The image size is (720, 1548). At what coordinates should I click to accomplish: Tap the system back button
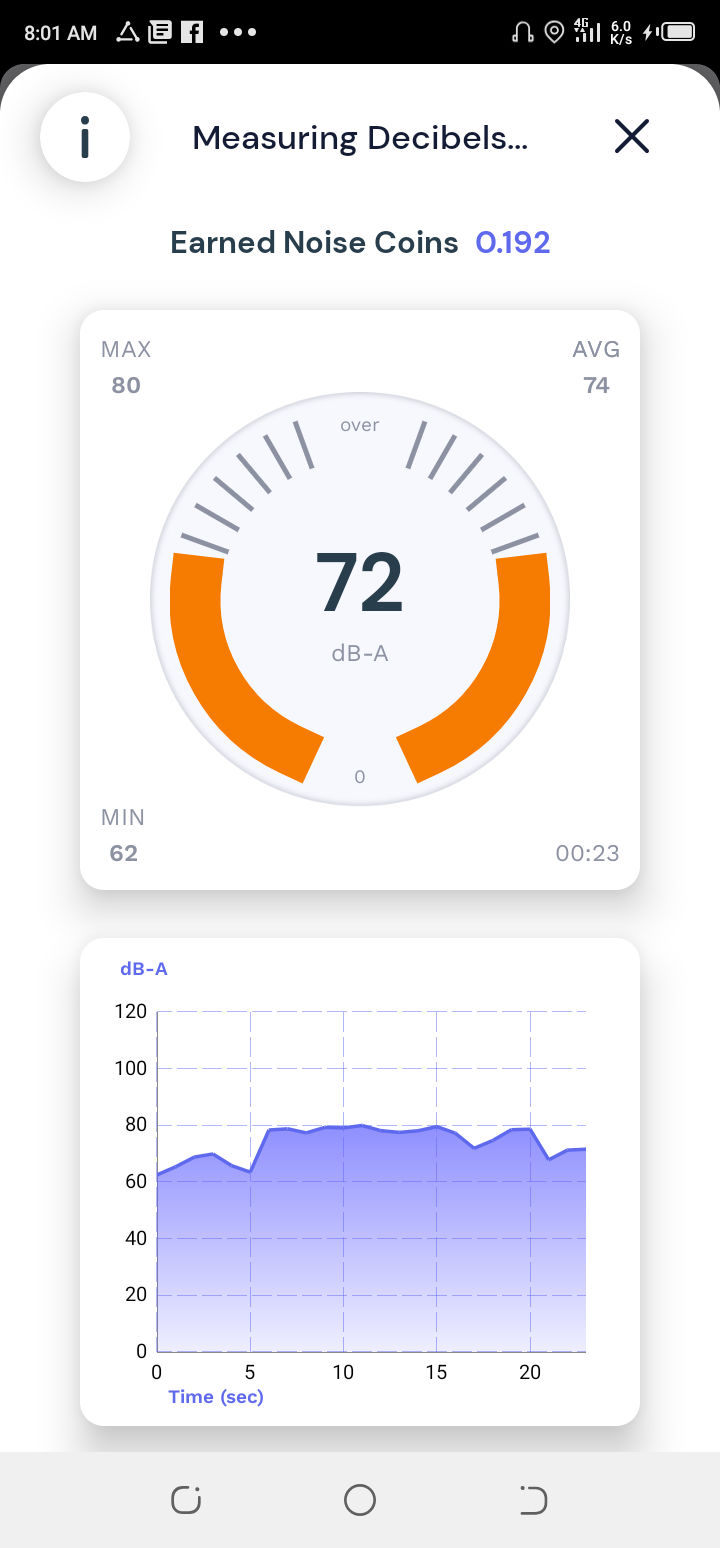click(534, 1499)
